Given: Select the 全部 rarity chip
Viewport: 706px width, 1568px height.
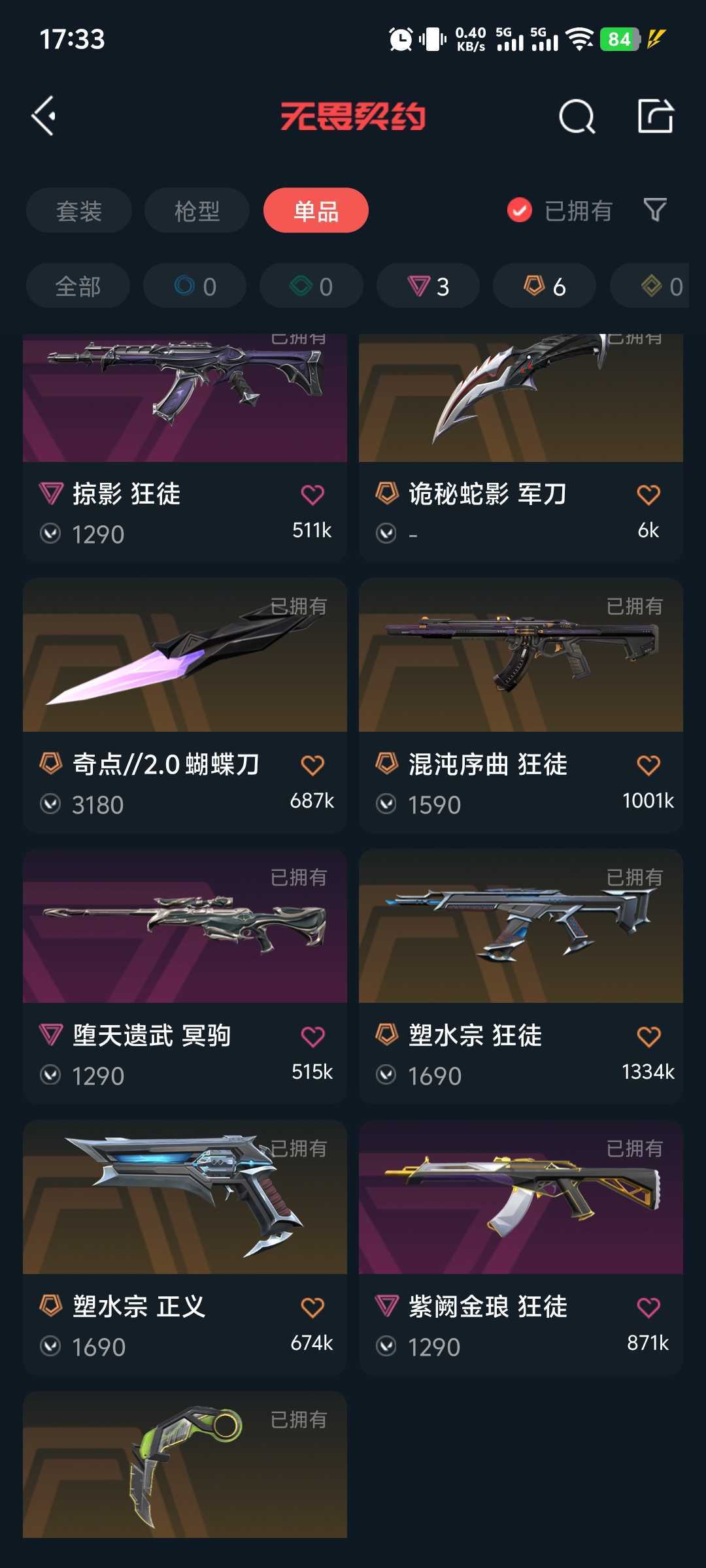Looking at the screenshot, I should (78, 286).
